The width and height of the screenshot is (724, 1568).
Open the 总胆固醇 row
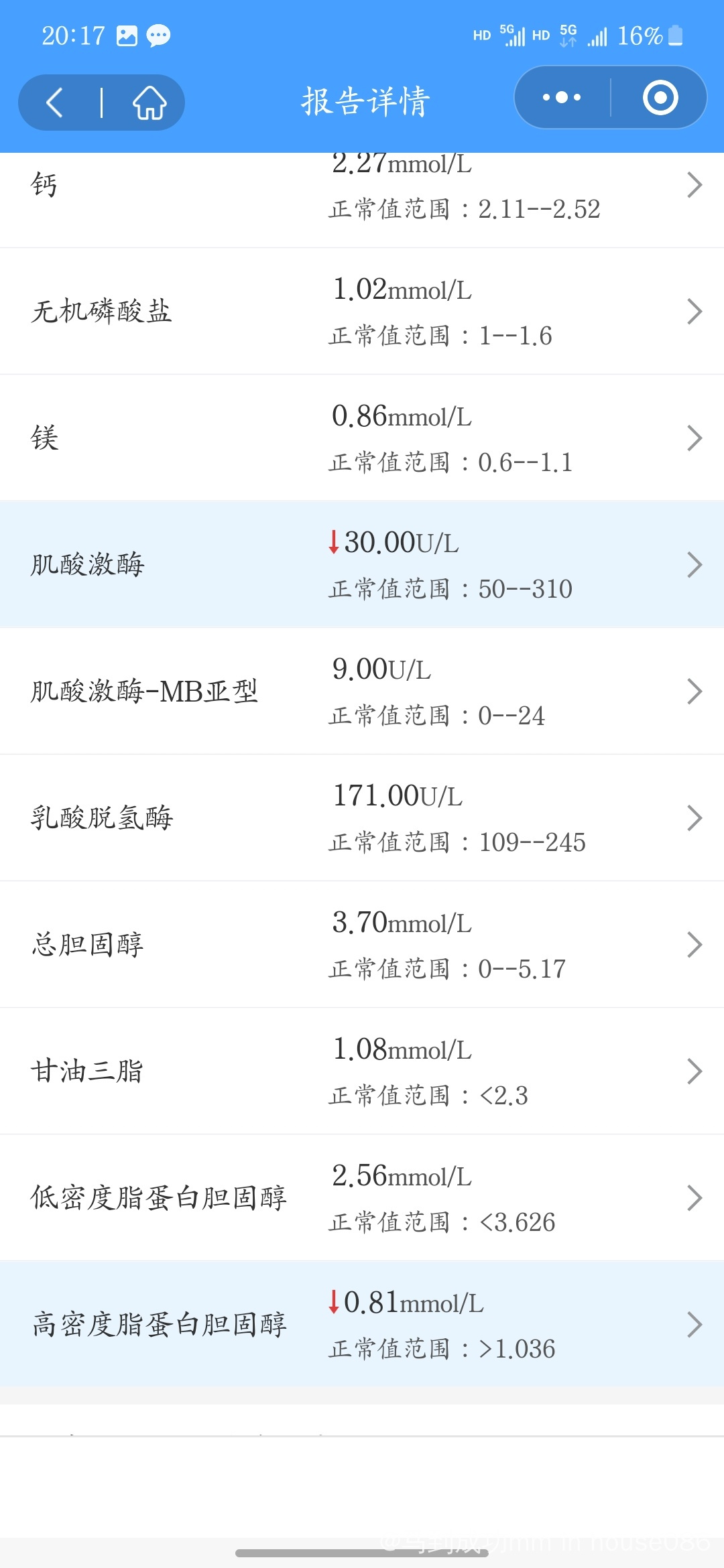tap(362, 945)
